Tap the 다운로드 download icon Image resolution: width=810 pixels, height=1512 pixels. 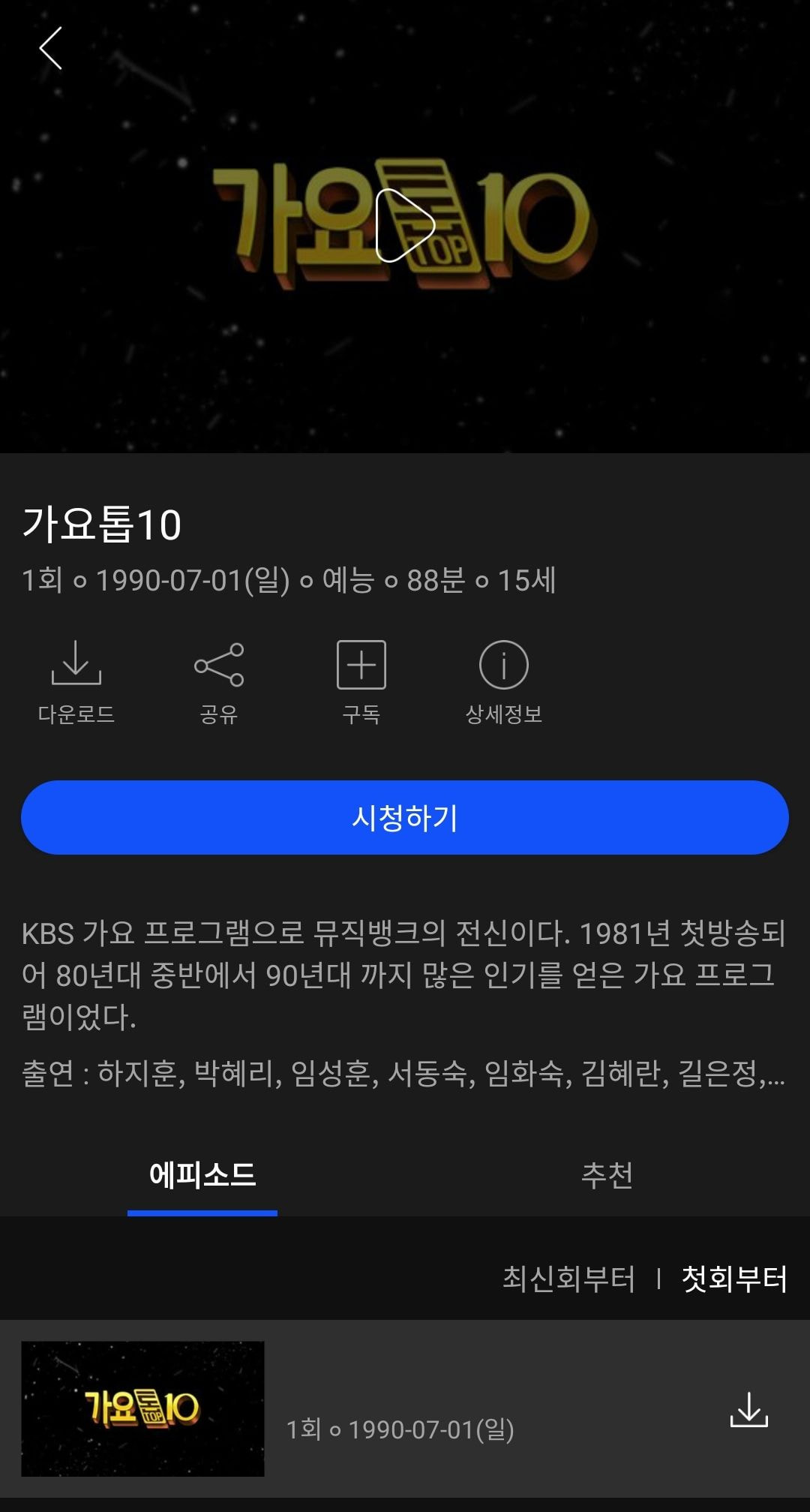point(76,681)
